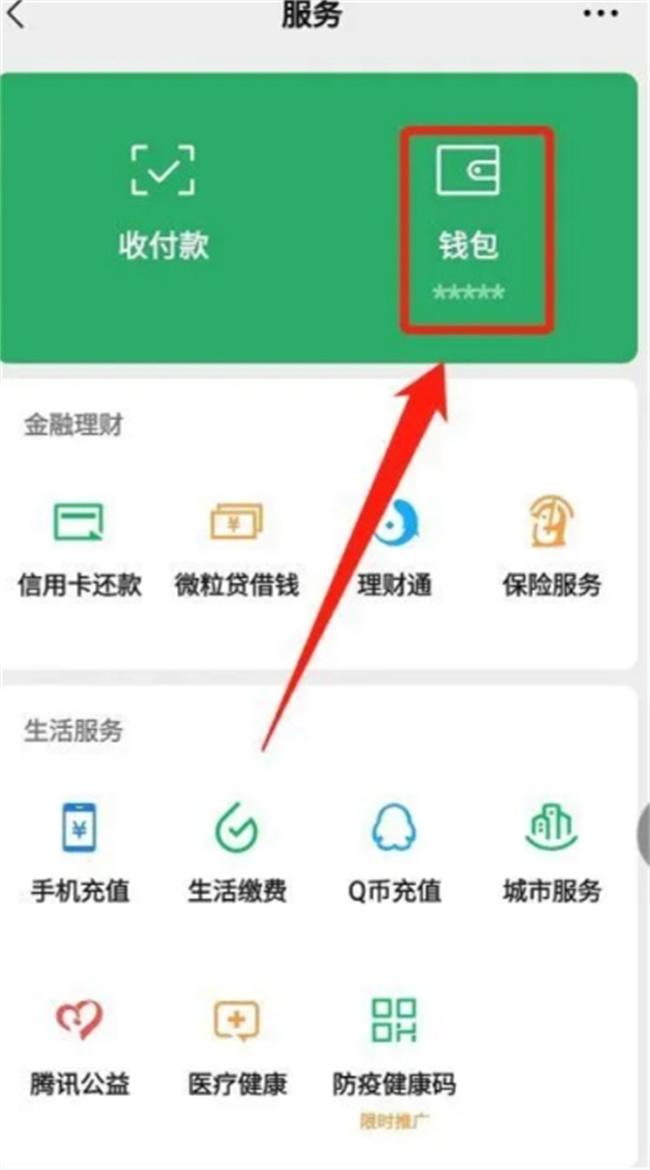Open 收付款 payment code

163,201
